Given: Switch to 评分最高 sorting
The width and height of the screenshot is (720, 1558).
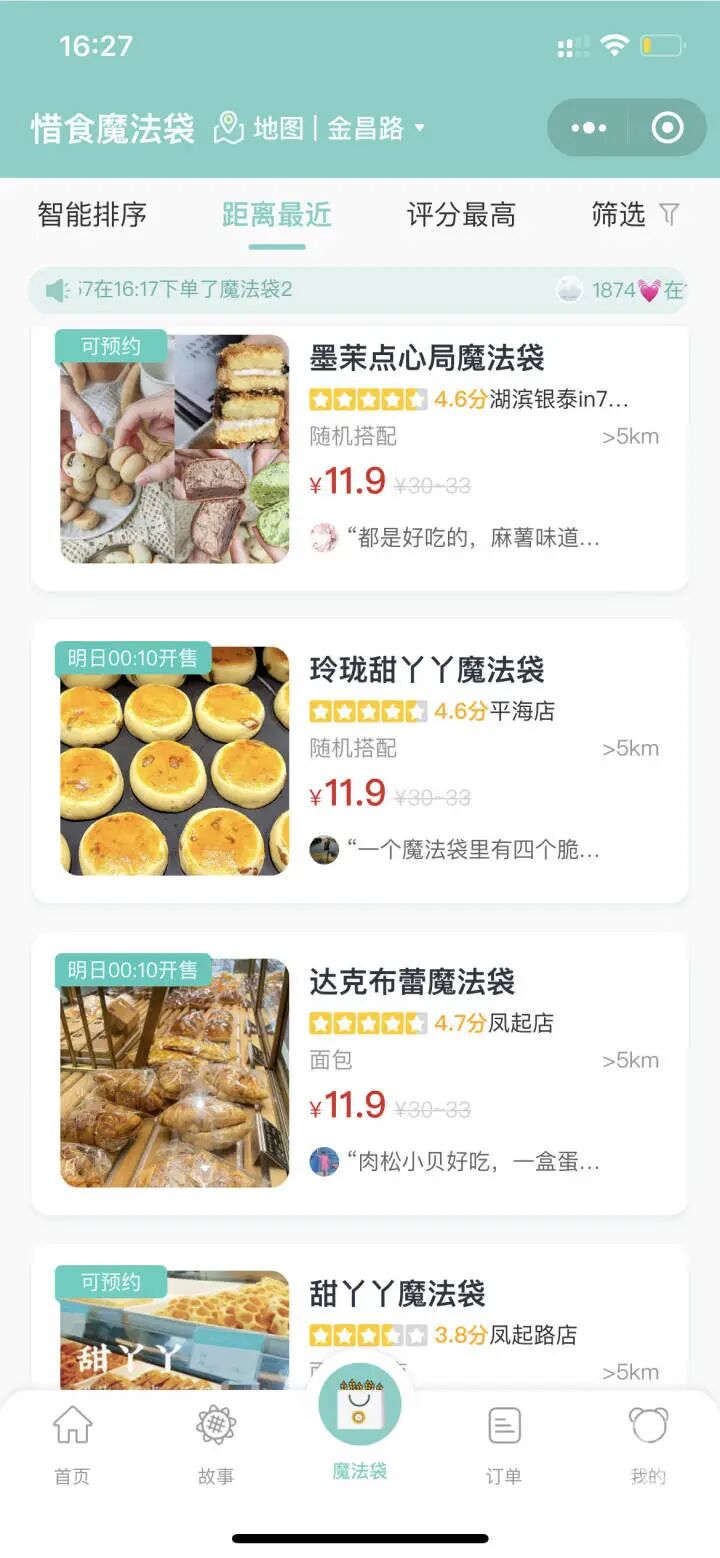Looking at the screenshot, I should 461,214.
